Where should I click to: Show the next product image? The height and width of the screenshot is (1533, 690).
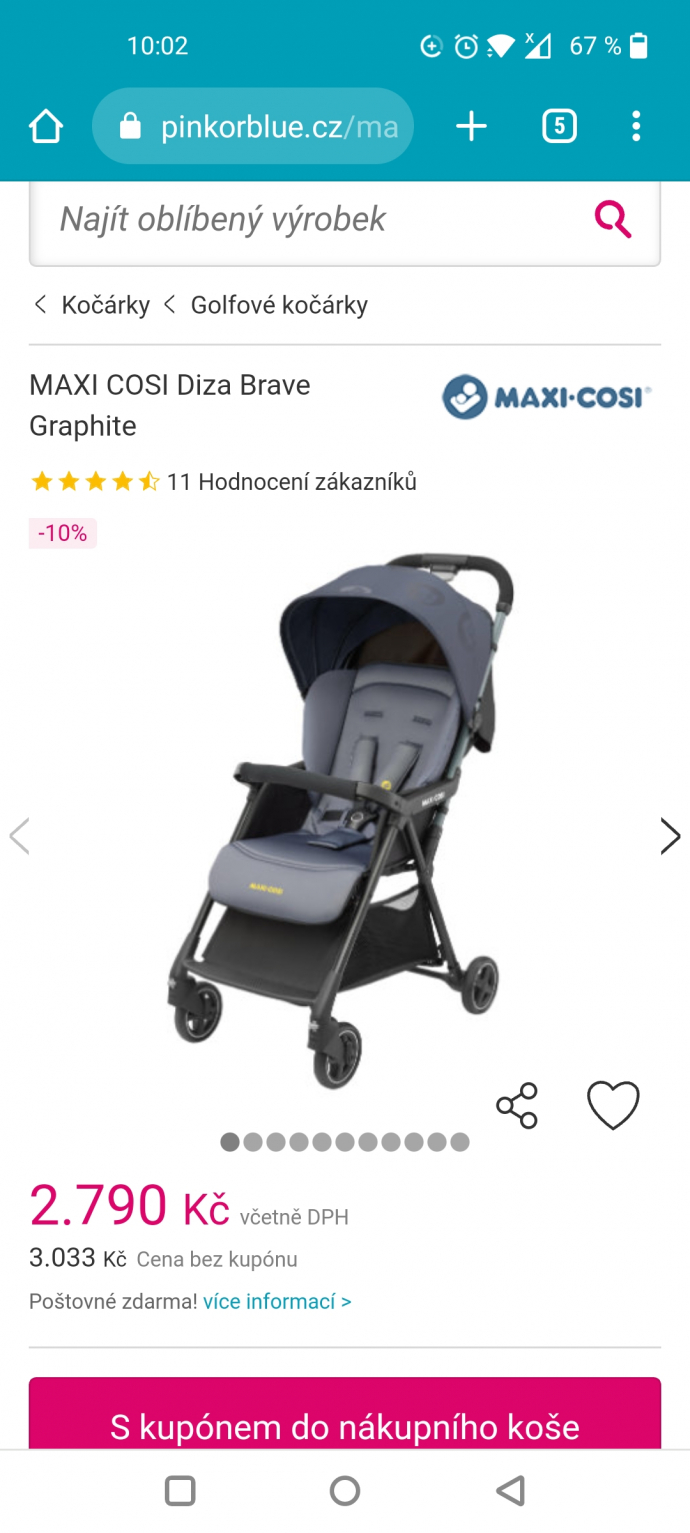click(669, 836)
